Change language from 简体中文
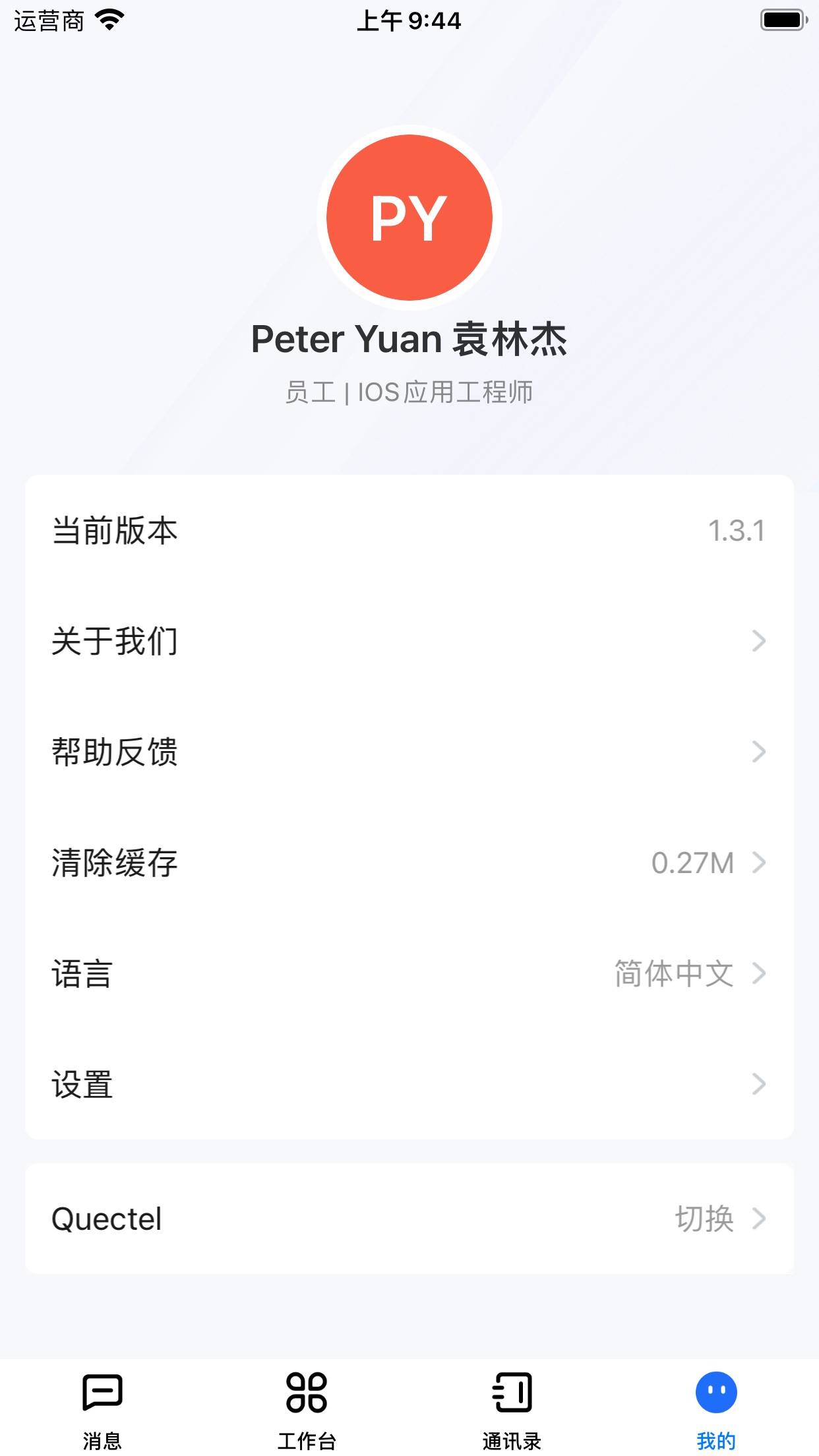The width and height of the screenshot is (819, 1456). [x=409, y=973]
